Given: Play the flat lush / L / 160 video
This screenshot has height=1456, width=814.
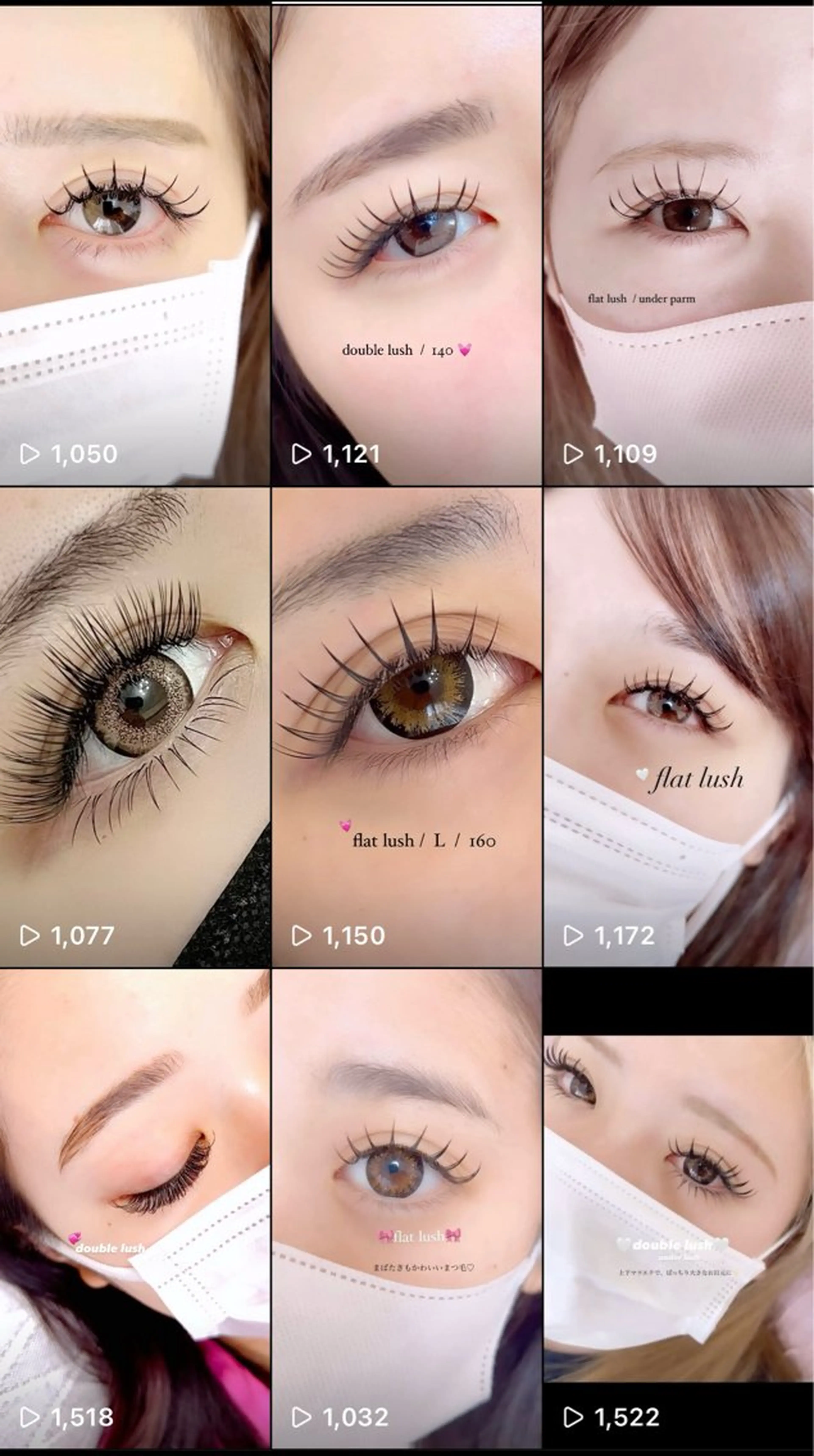Looking at the screenshot, I should pos(406,726).
